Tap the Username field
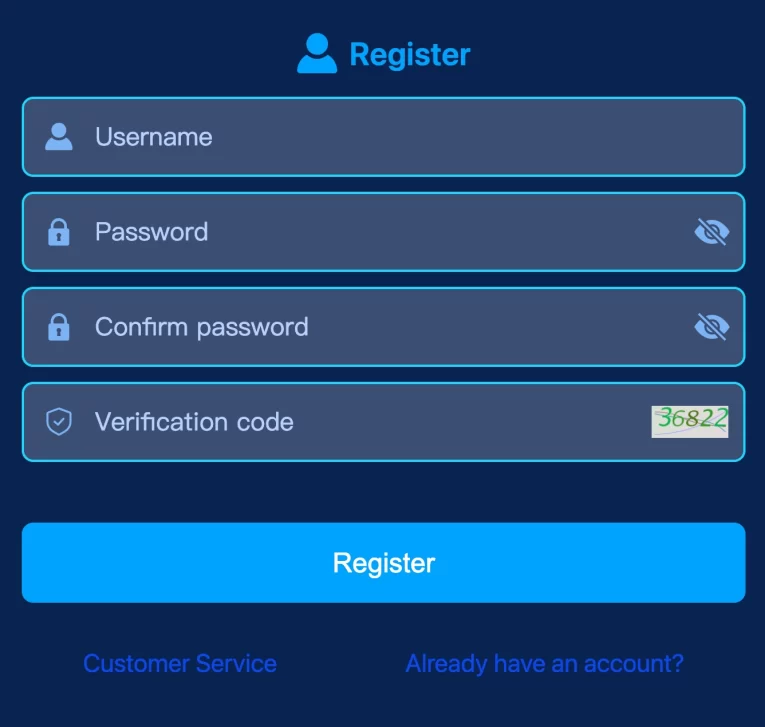Screen dimensions: 765x727 pos(383,137)
